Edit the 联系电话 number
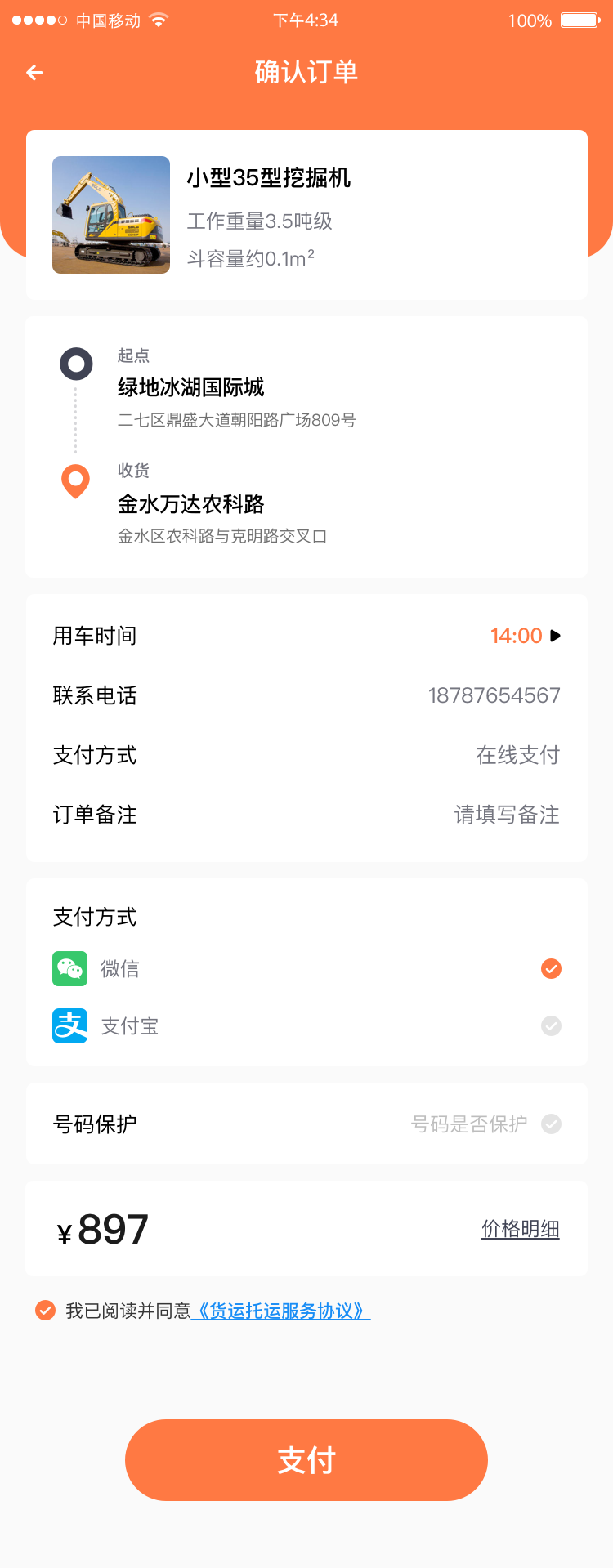The height and width of the screenshot is (1568, 613). coord(494,695)
